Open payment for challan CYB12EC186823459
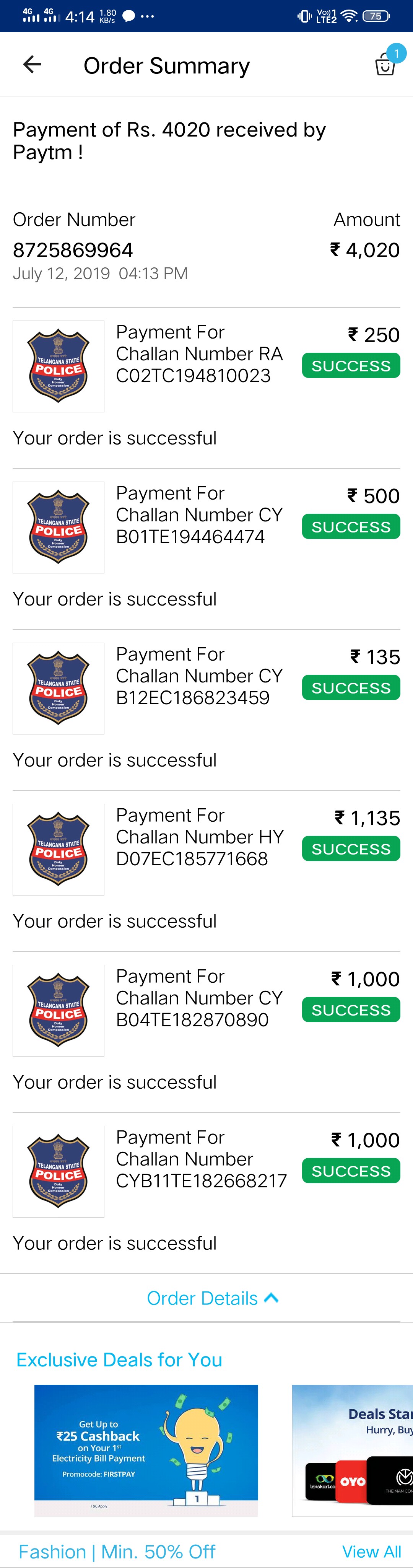Screen dimensions: 413x1568 click(200, 676)
